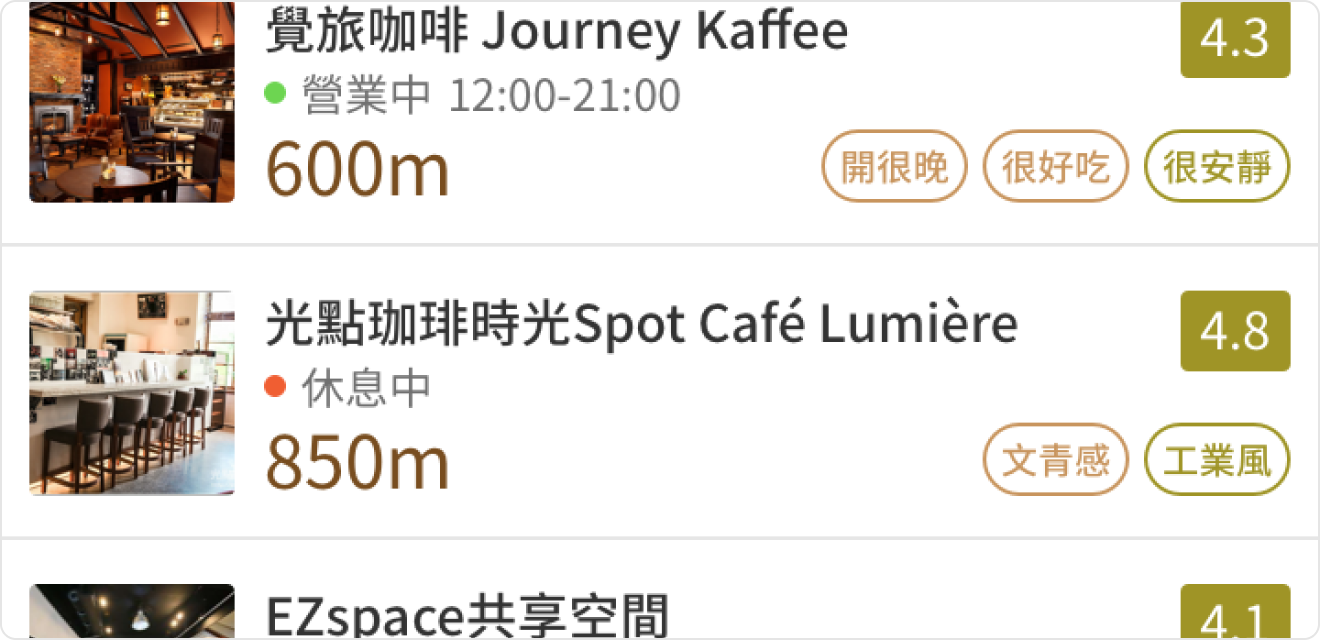
Task: Open the 覺旅咖啡 Journey Kaffee listing
Action: click(x=556, y=32)
